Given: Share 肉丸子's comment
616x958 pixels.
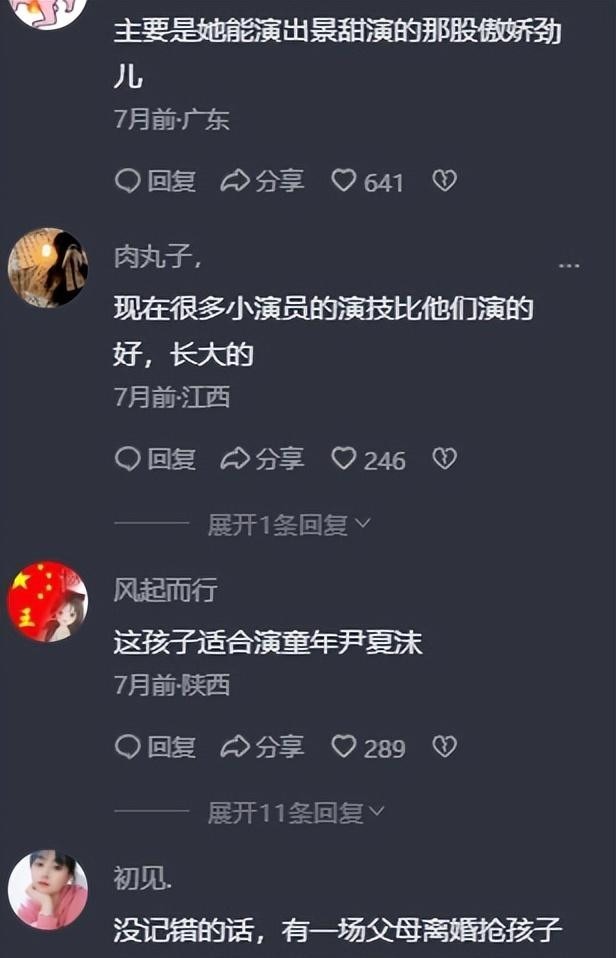Looking at the screenshot, I should (262, 459).
